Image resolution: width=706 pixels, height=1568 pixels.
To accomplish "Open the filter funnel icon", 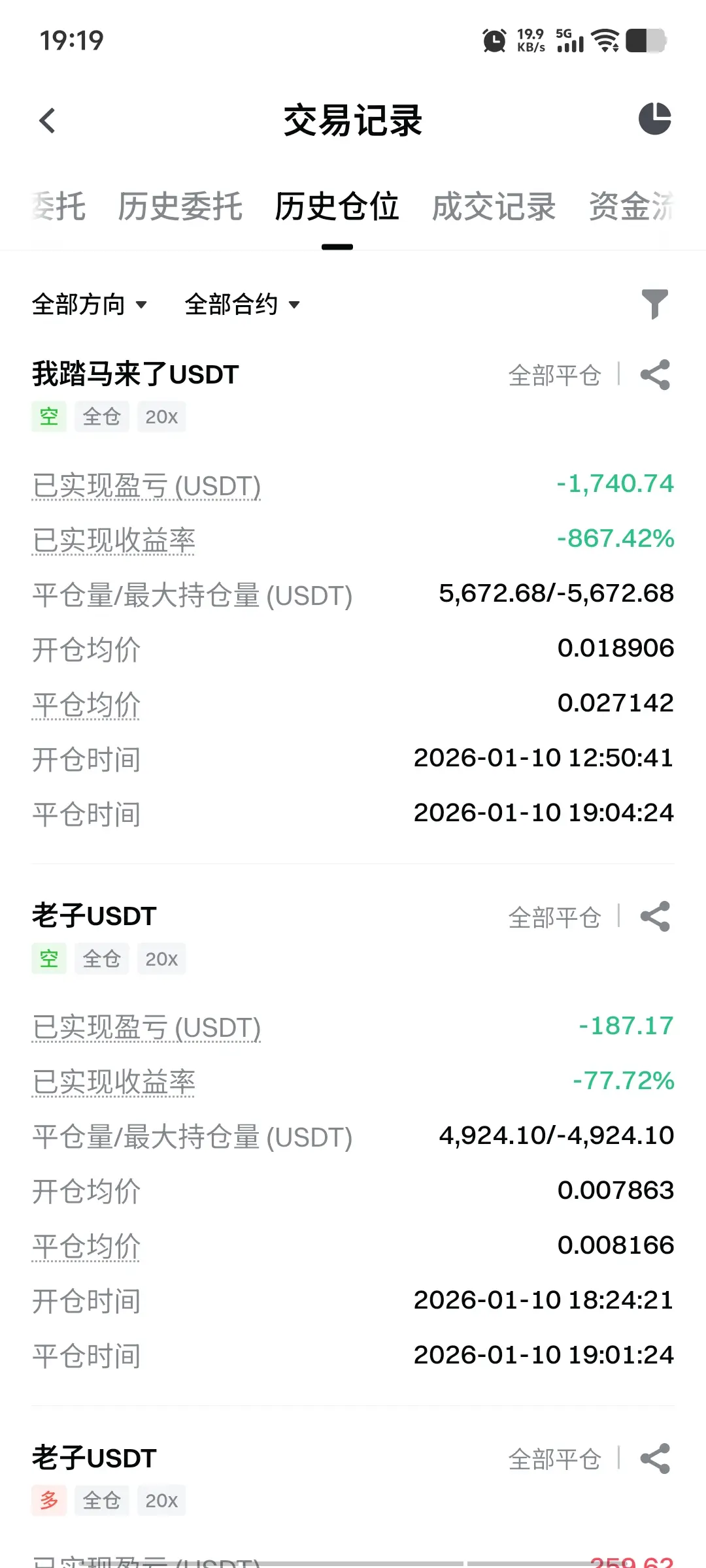I will coord(655,304).
